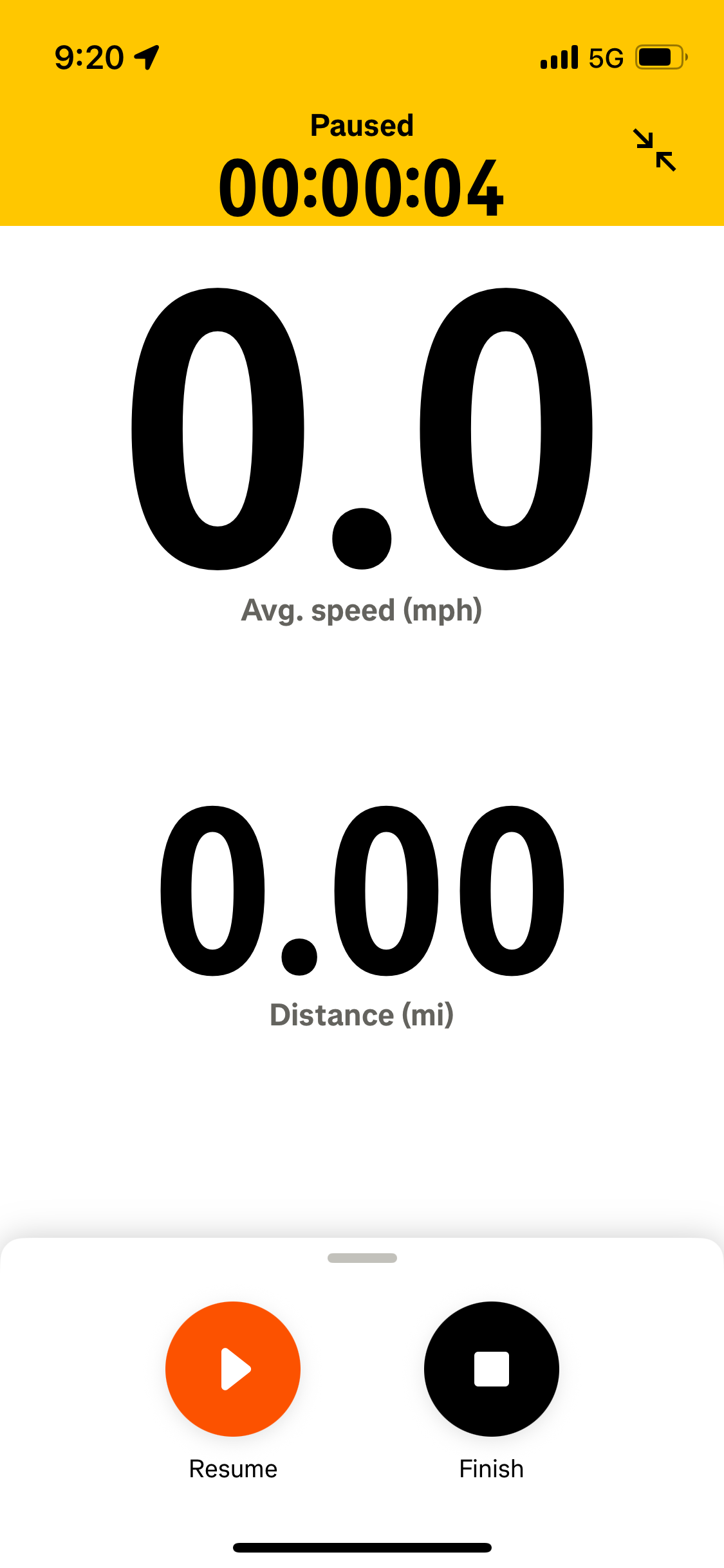The image size is (724, 1568).
Task: Tap the Paused status header
Action: point(362,124)
